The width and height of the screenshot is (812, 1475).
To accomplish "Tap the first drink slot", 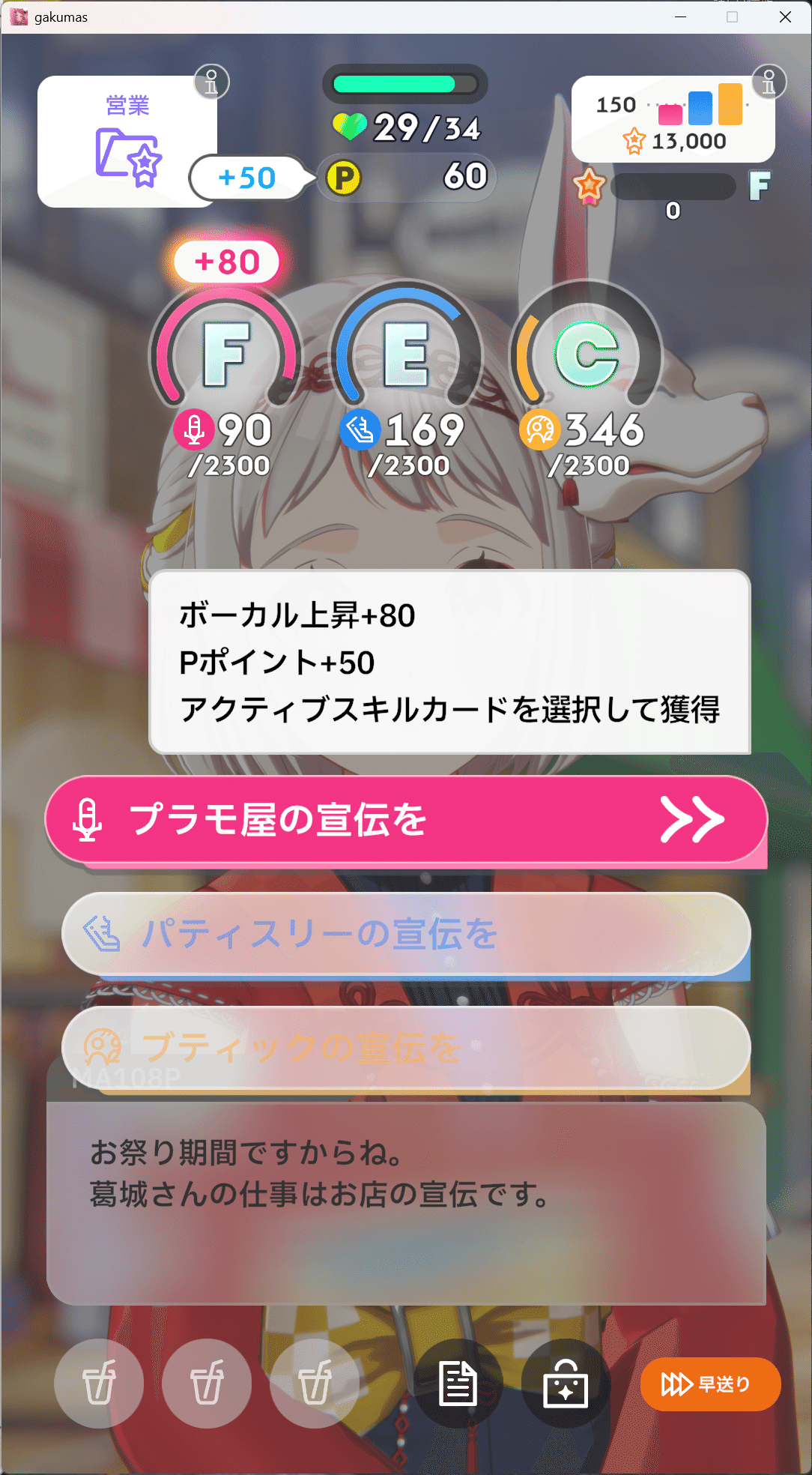I will [99, 1384].
